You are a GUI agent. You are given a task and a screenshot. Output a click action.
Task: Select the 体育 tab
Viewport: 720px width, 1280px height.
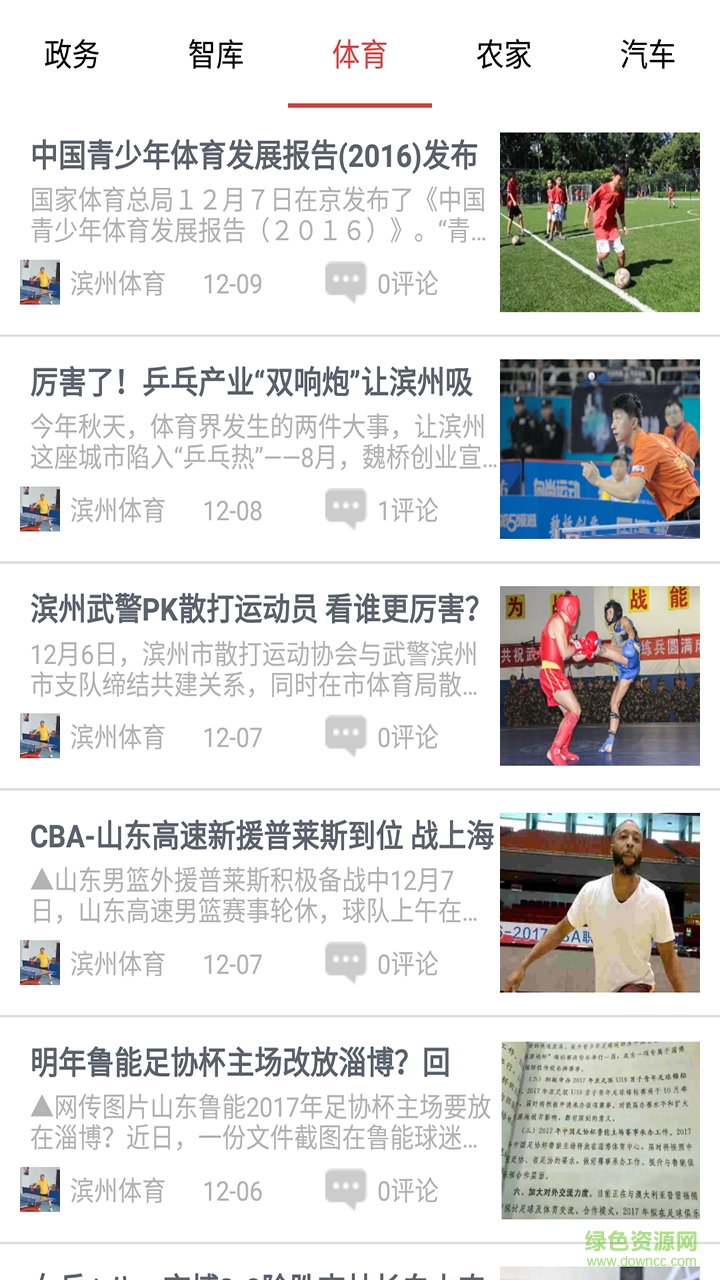click(360, 54)
